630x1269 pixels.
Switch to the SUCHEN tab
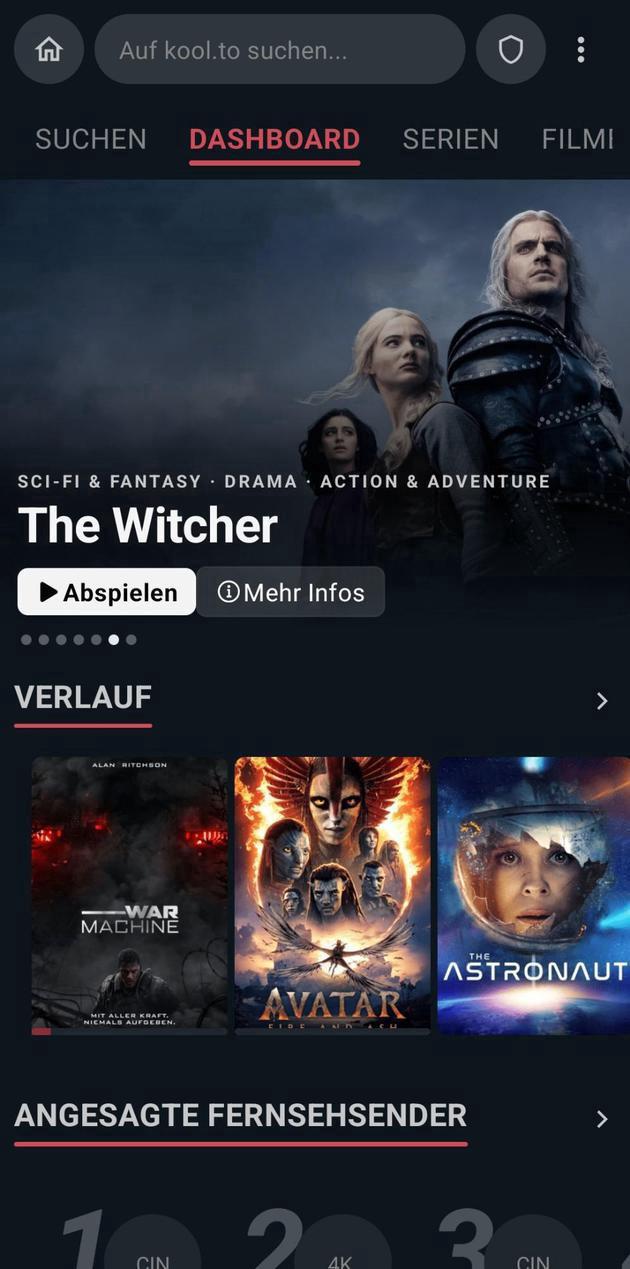pyautogui.click(x=91, y=139)
